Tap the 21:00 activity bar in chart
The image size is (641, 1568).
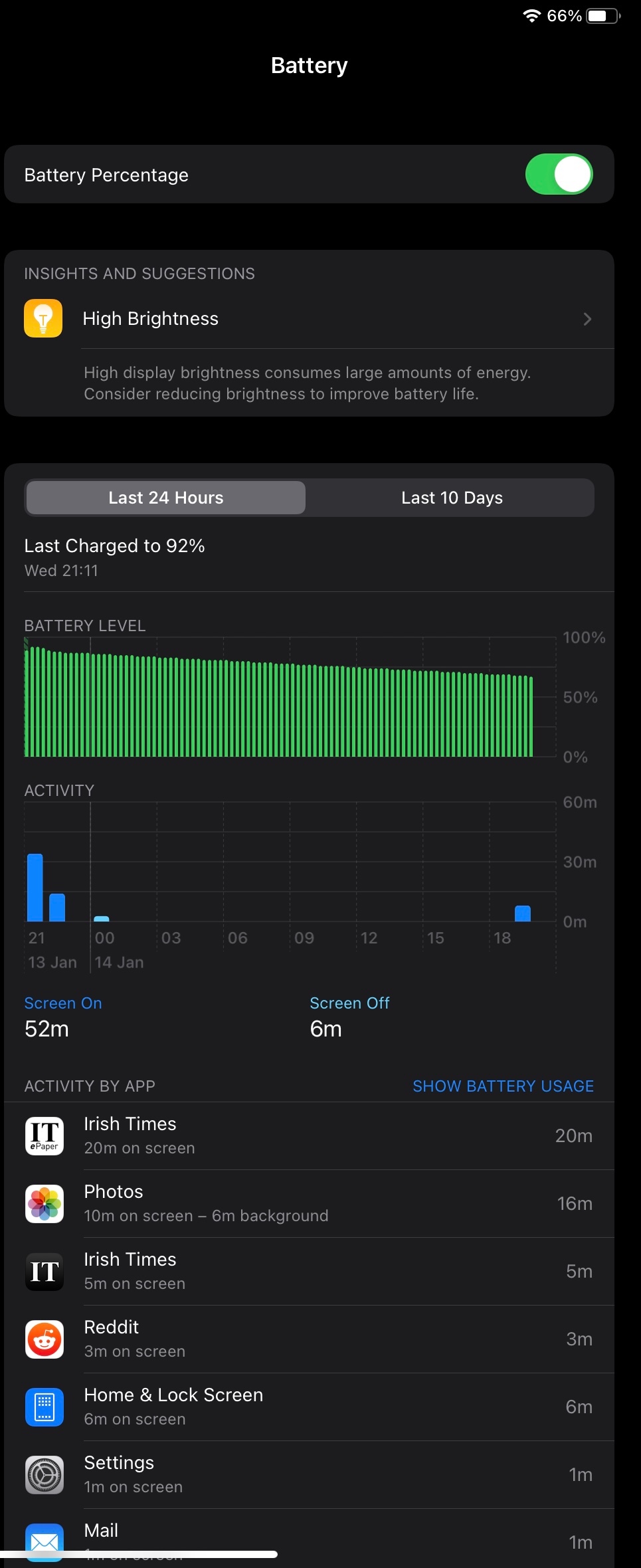(x=35, y=888)
